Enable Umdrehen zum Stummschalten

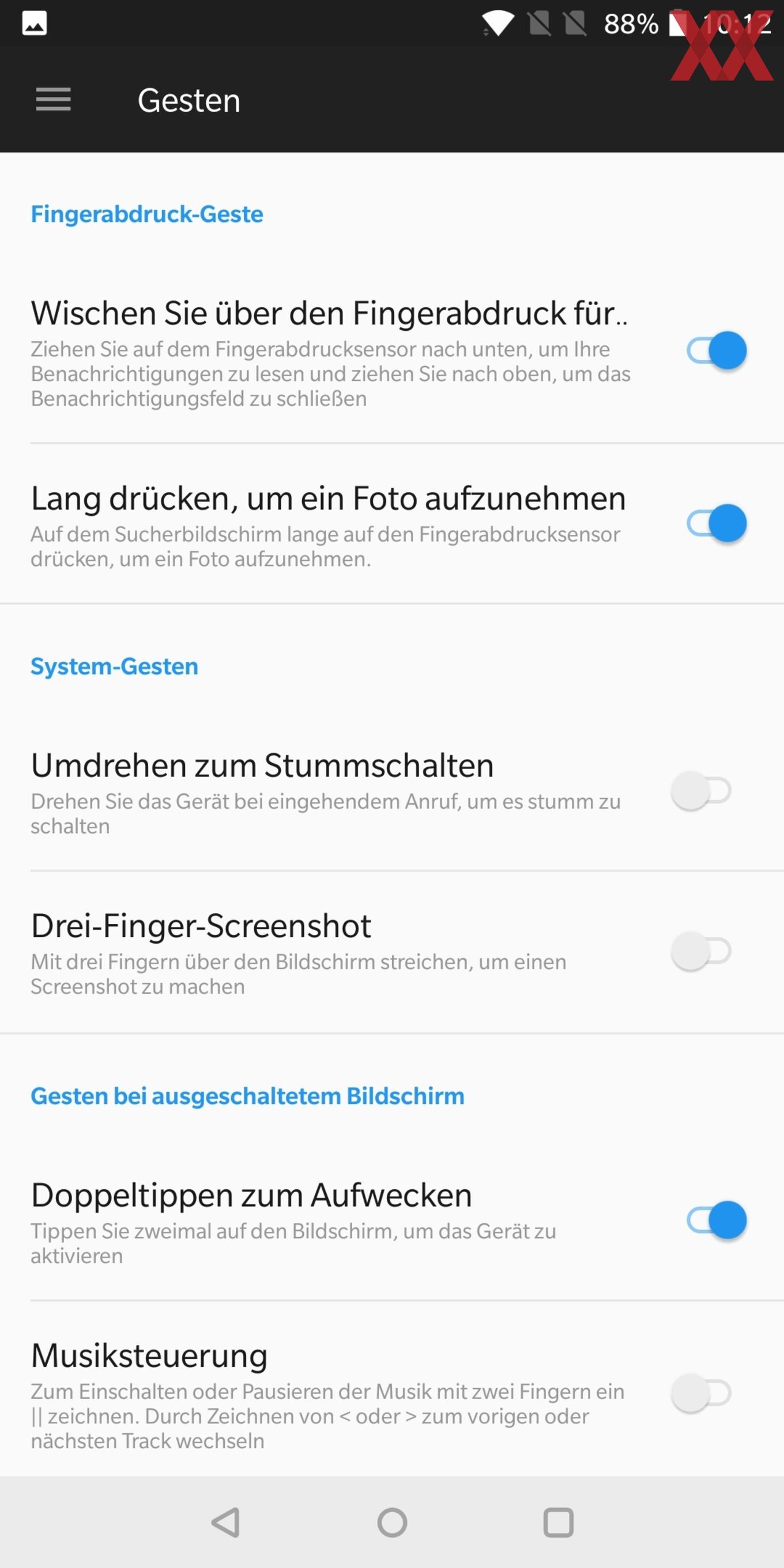pyautogui.click(x=700, y=791)
